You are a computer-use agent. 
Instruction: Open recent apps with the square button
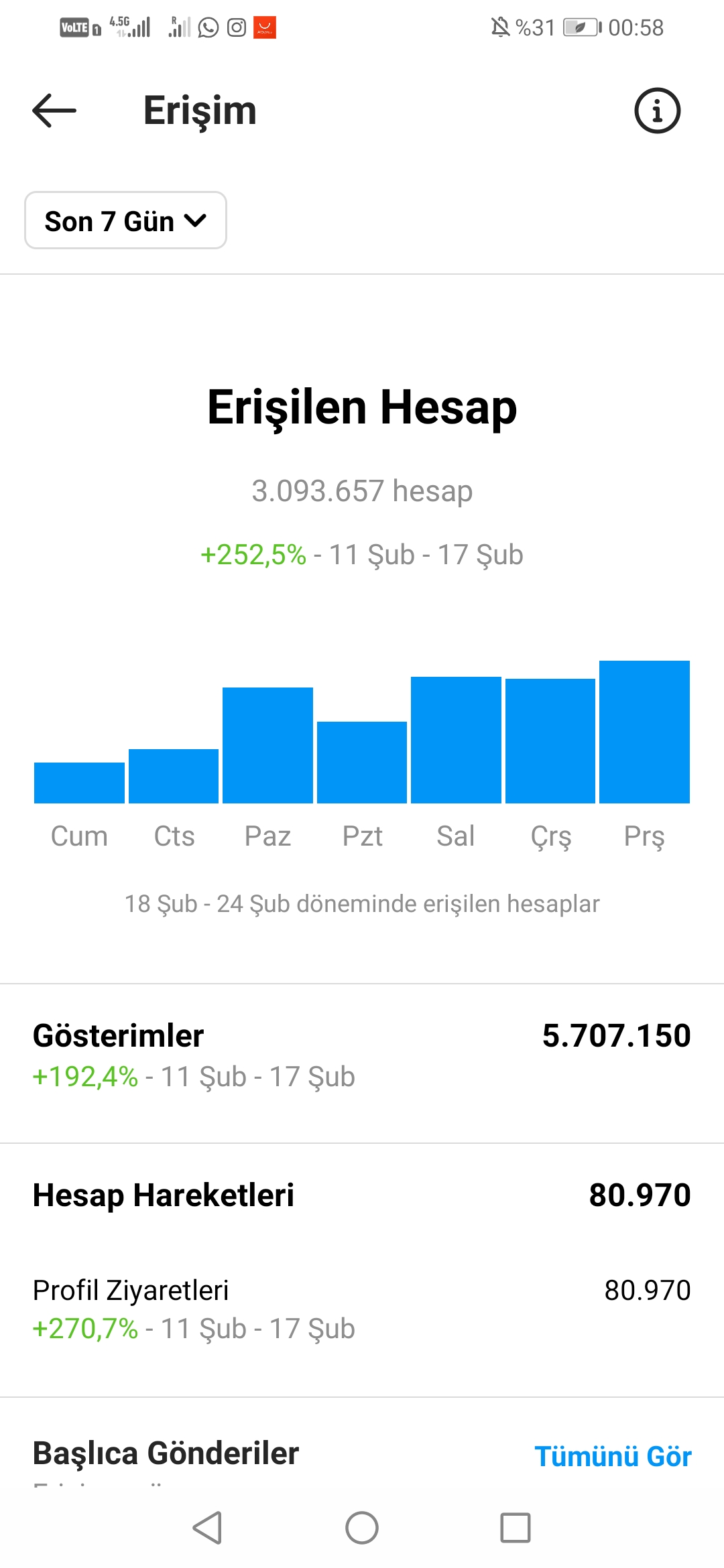coord(516,1528)
